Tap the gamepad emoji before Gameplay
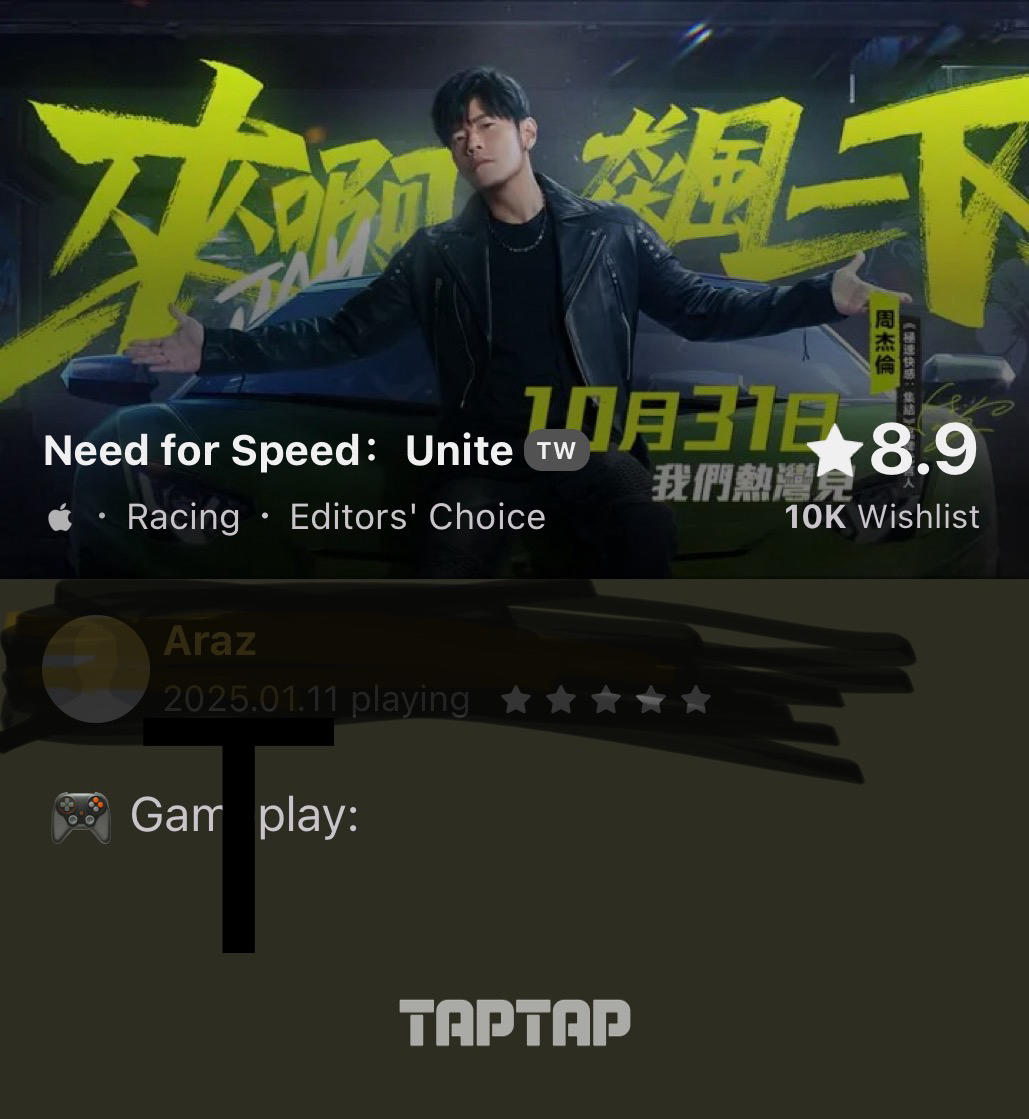1029x1119 pixels. tap(80, 815)
